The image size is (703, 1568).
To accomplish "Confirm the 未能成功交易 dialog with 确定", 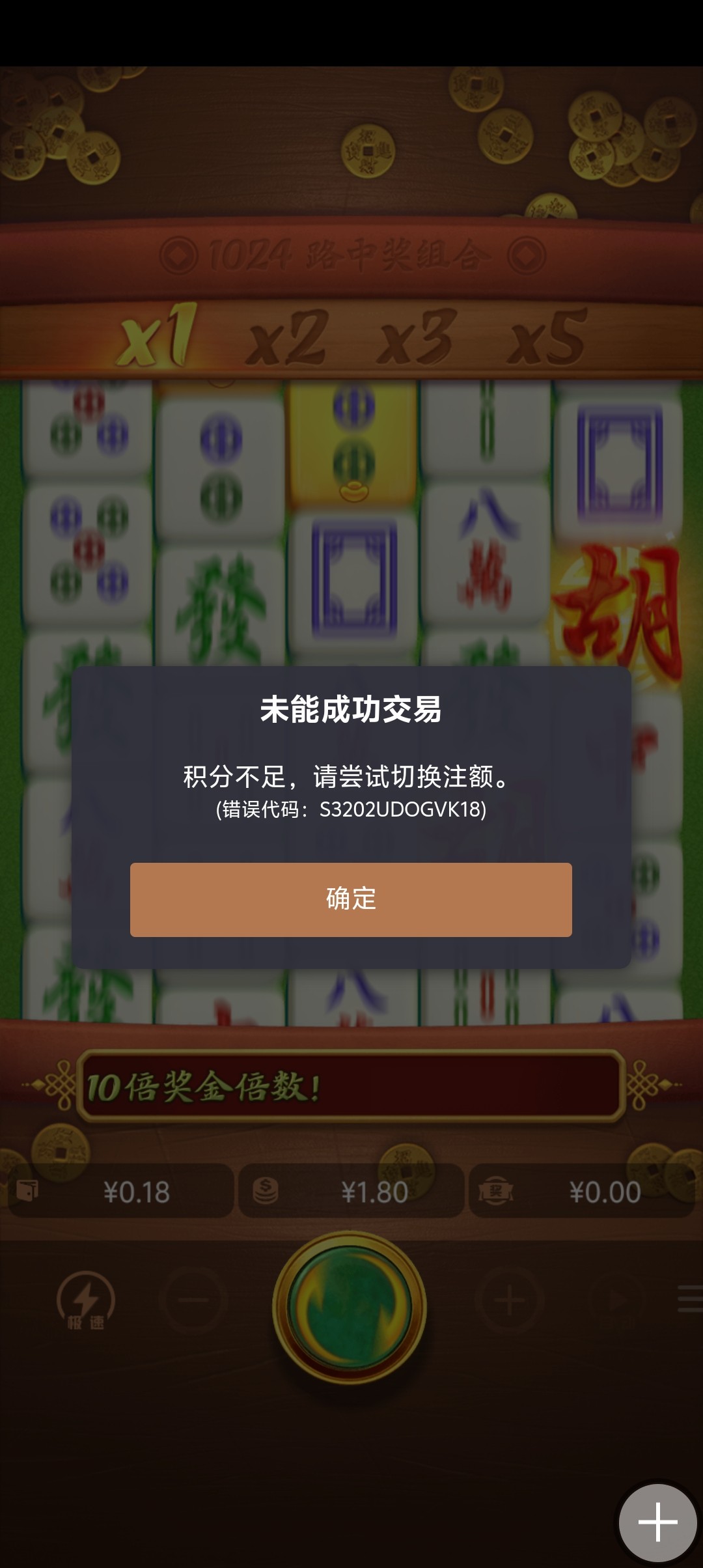I will (351, 899).
